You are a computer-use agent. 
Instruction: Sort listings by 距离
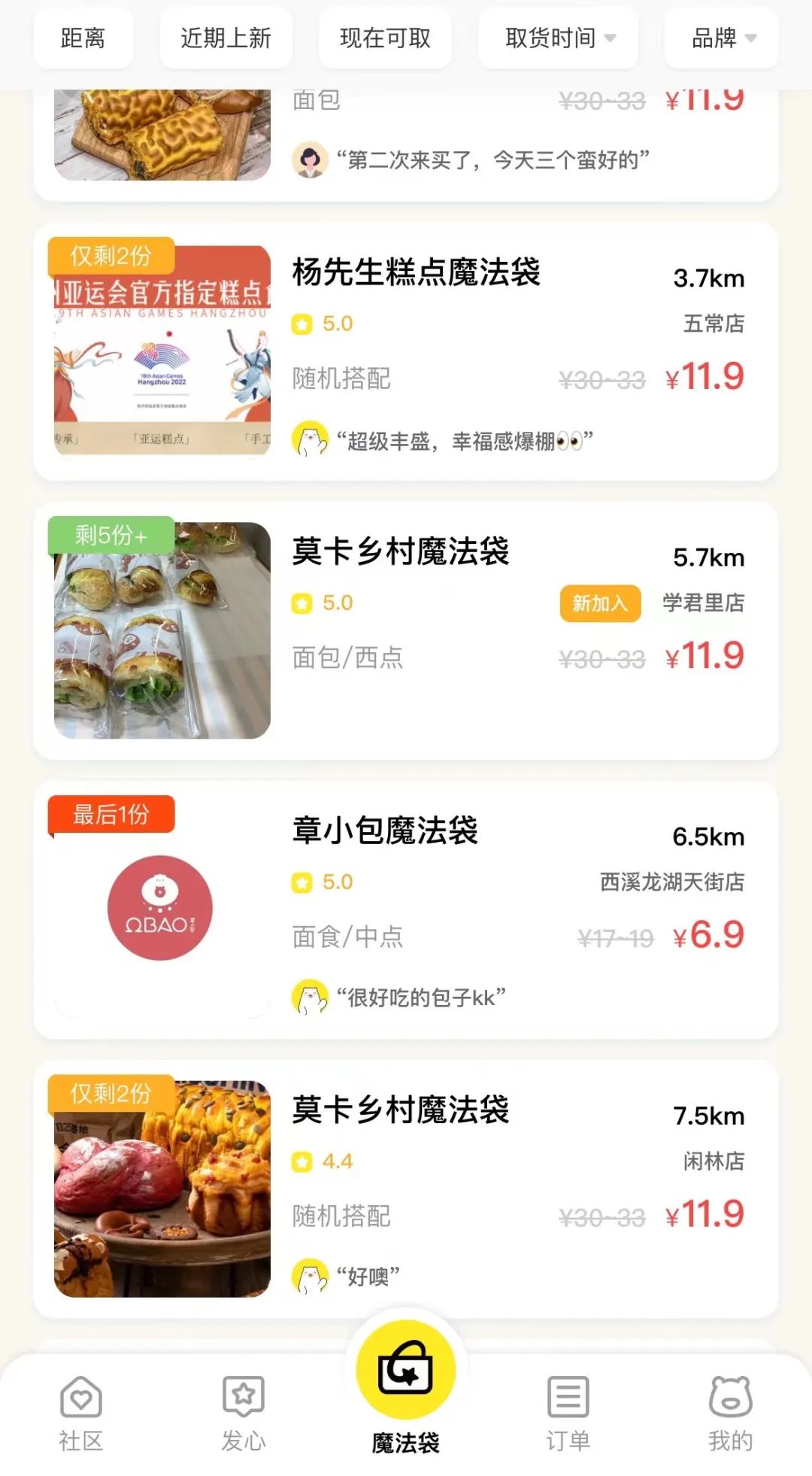coord(83,38)
